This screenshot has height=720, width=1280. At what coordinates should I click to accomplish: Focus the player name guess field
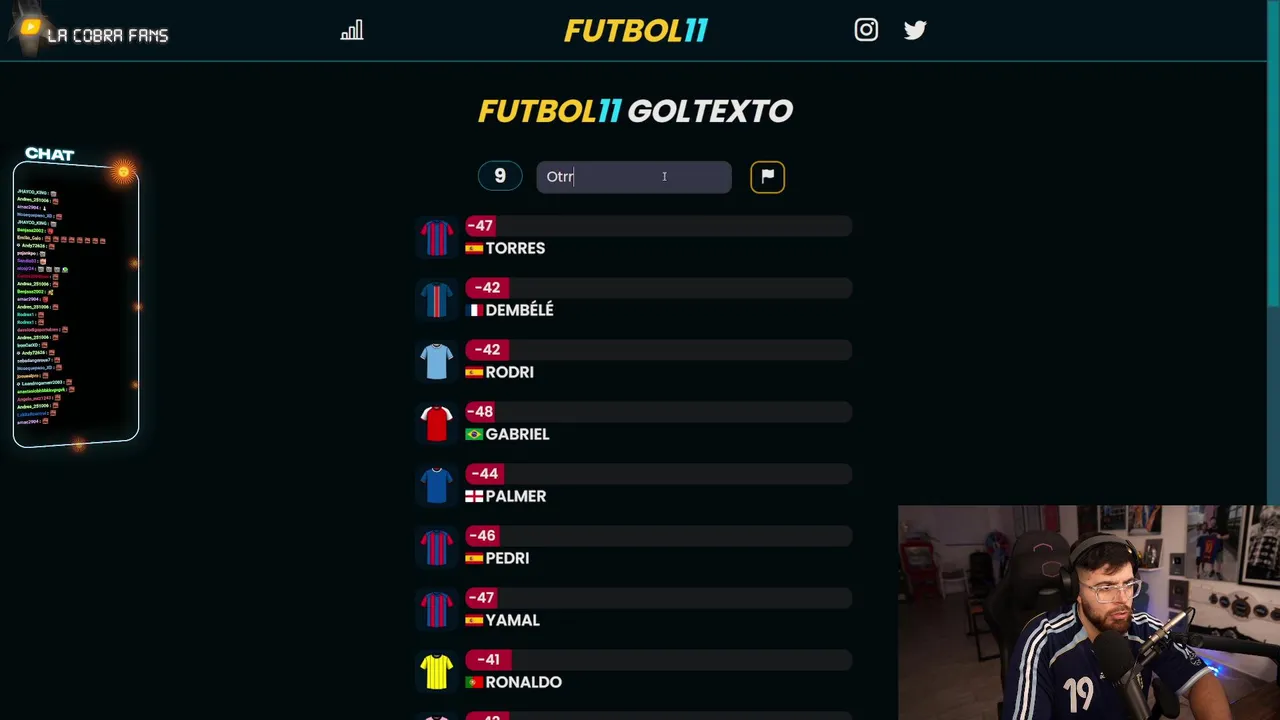(633, 177)
